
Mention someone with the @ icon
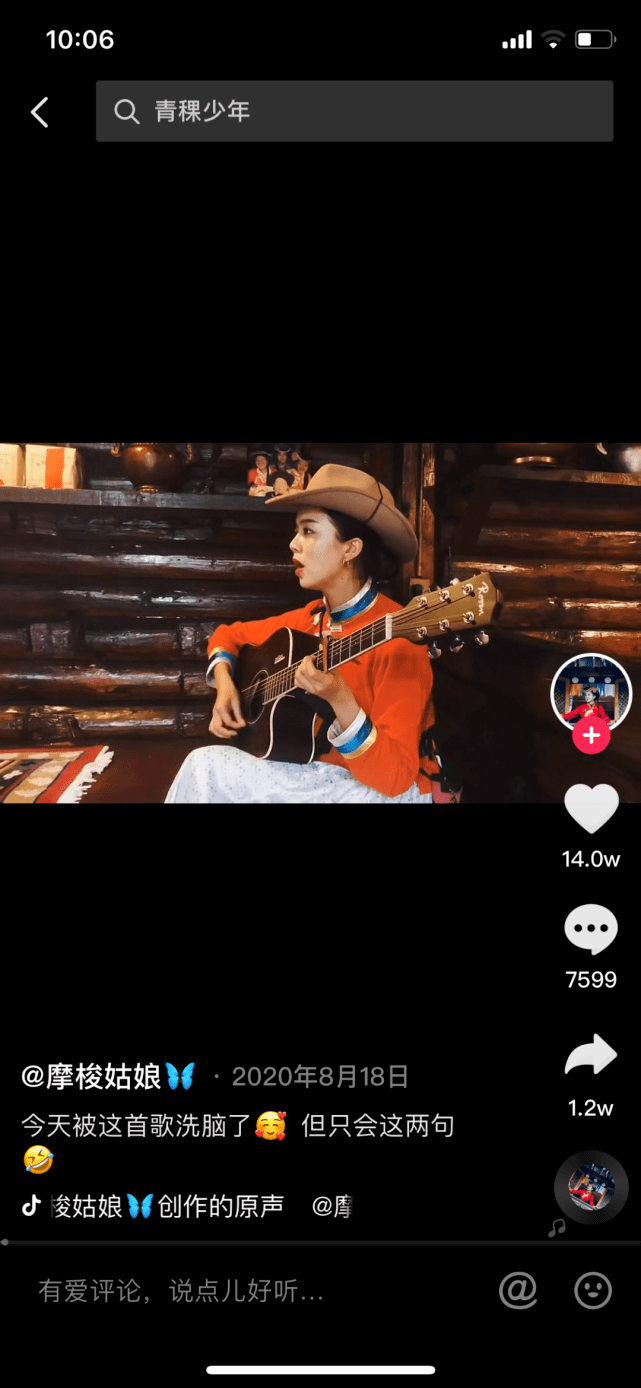(518, 1291)
